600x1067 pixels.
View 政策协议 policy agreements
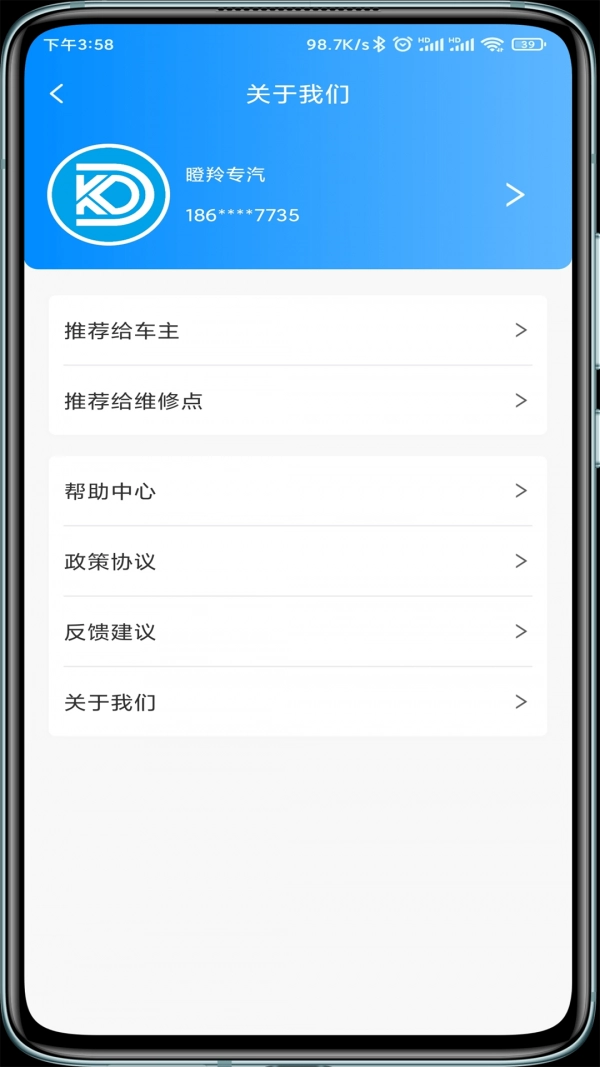click(x=297, y=561)
